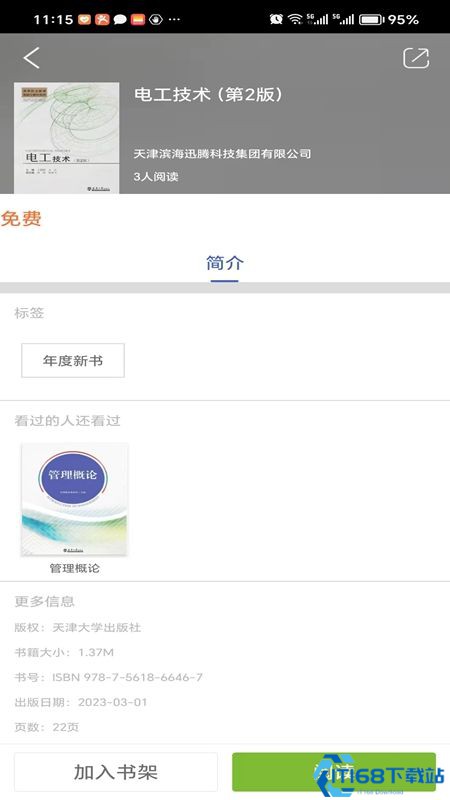The image size is (450, 800).
Task: Tap 加入书架 to add to bookshelf
Action: click(x=116, y=772)
